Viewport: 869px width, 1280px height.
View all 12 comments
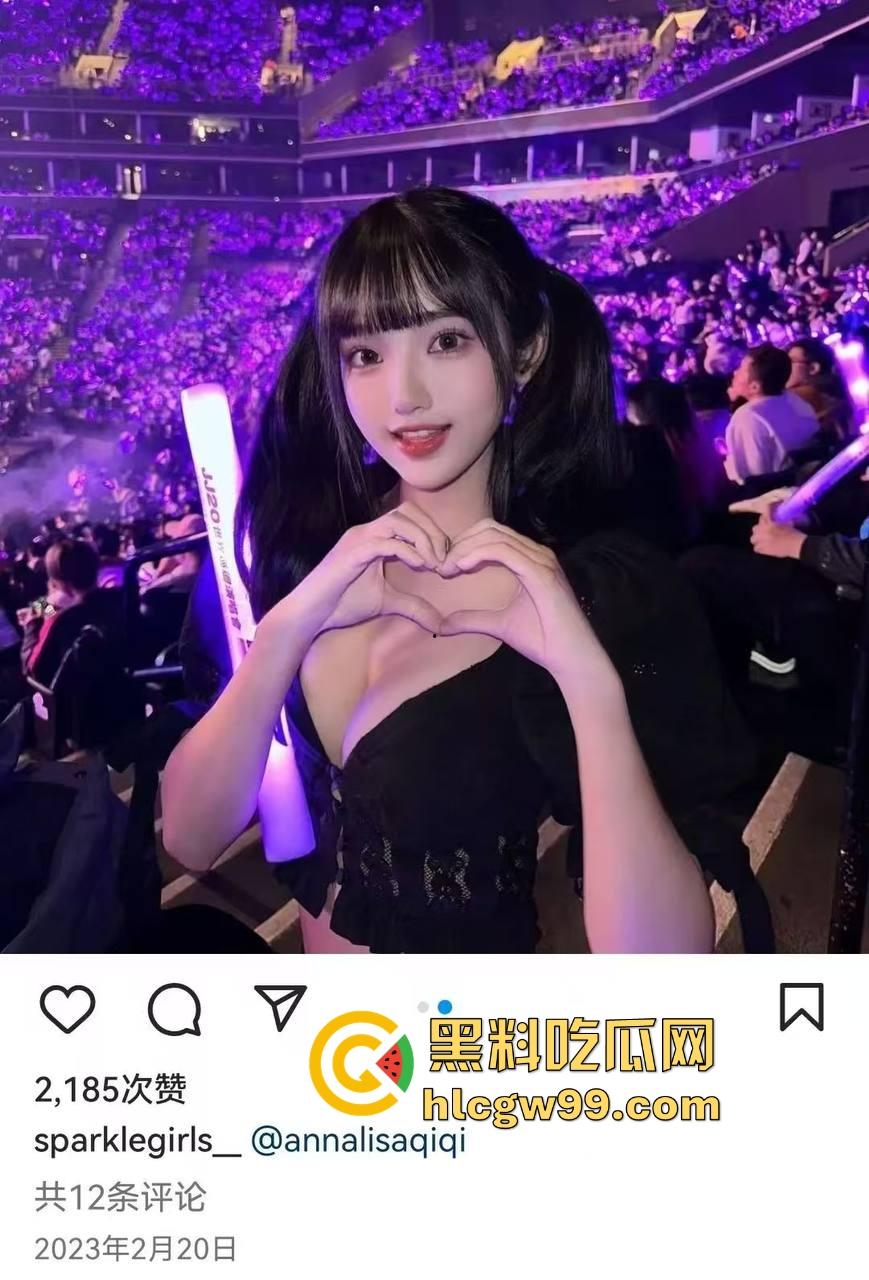[x=120, y=1196]
